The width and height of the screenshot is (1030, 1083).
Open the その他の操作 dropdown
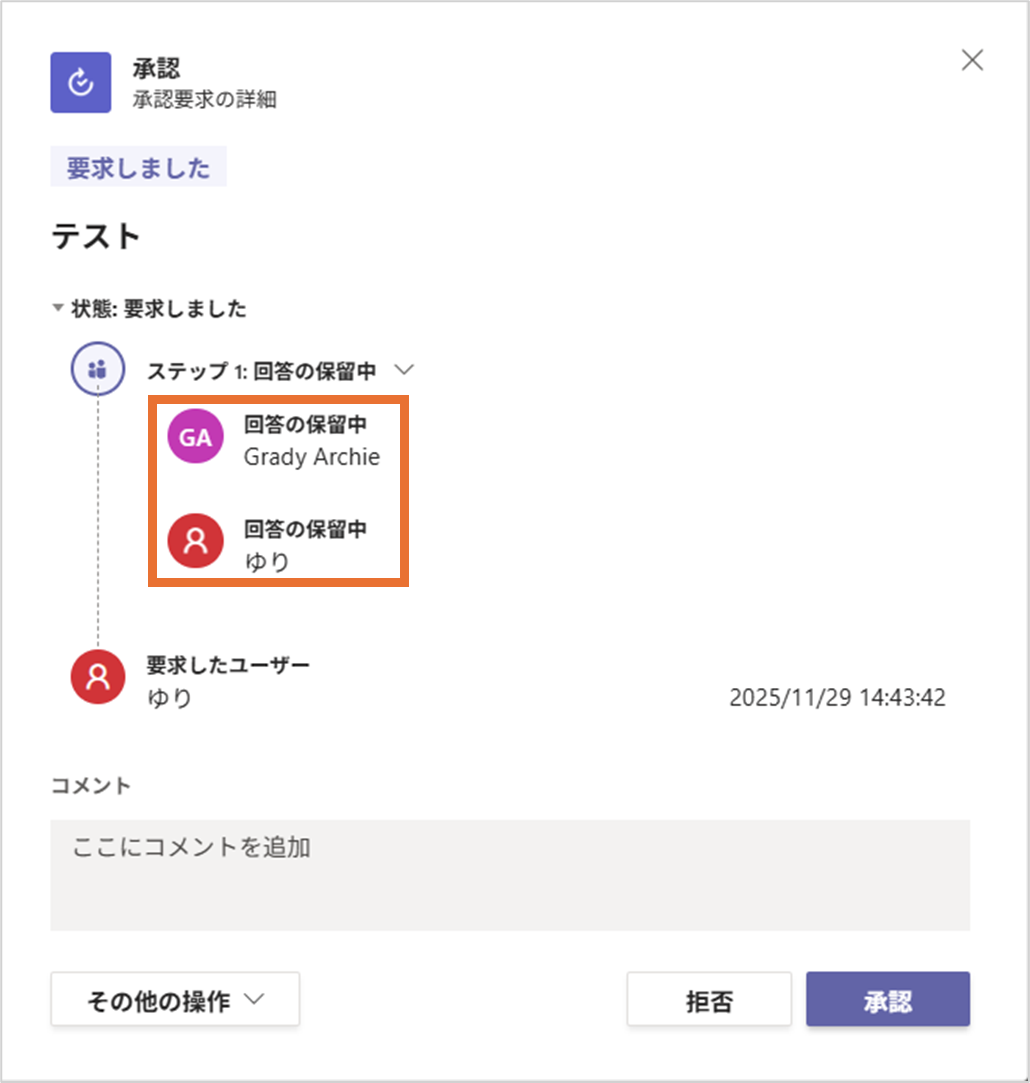point(175,999)
